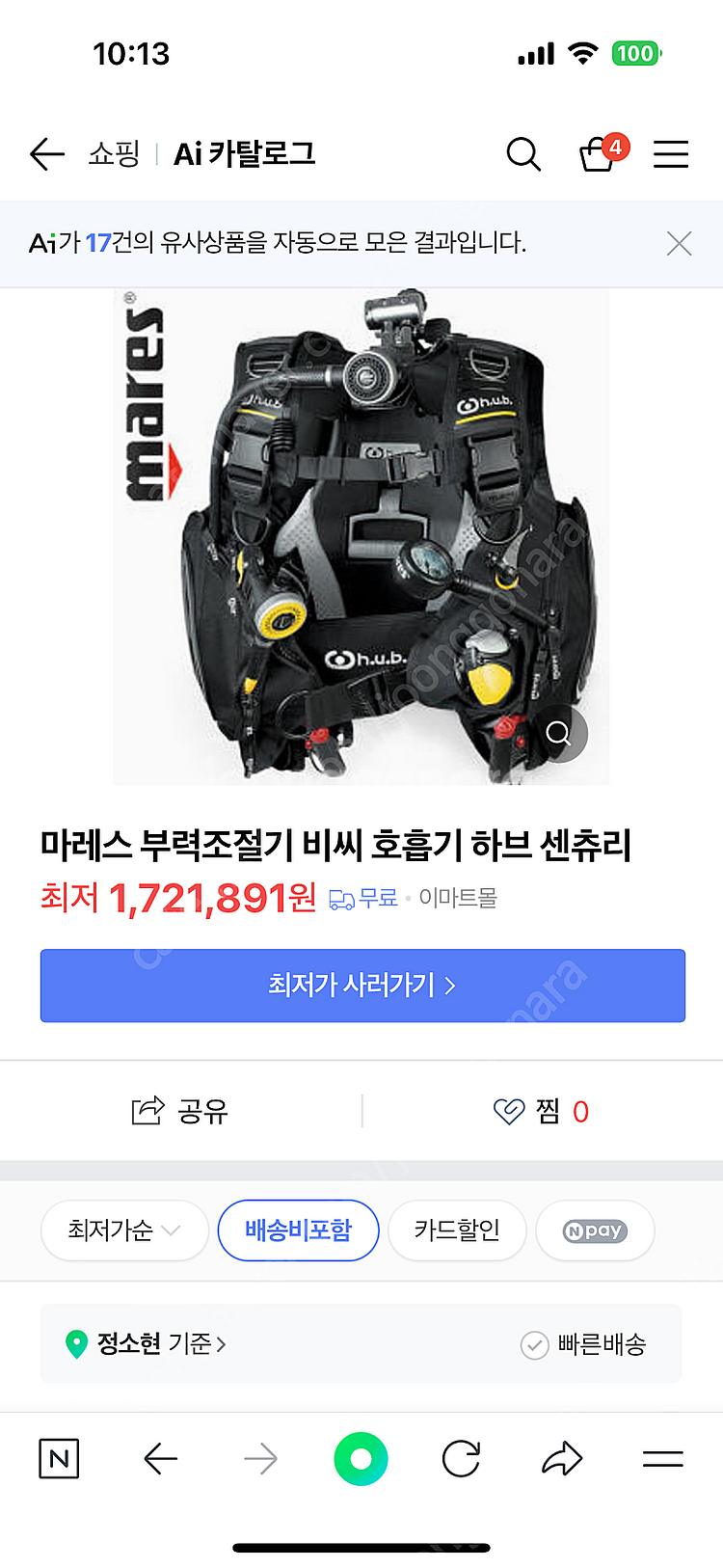Go back using the top arrow

[x=46, y=154]
